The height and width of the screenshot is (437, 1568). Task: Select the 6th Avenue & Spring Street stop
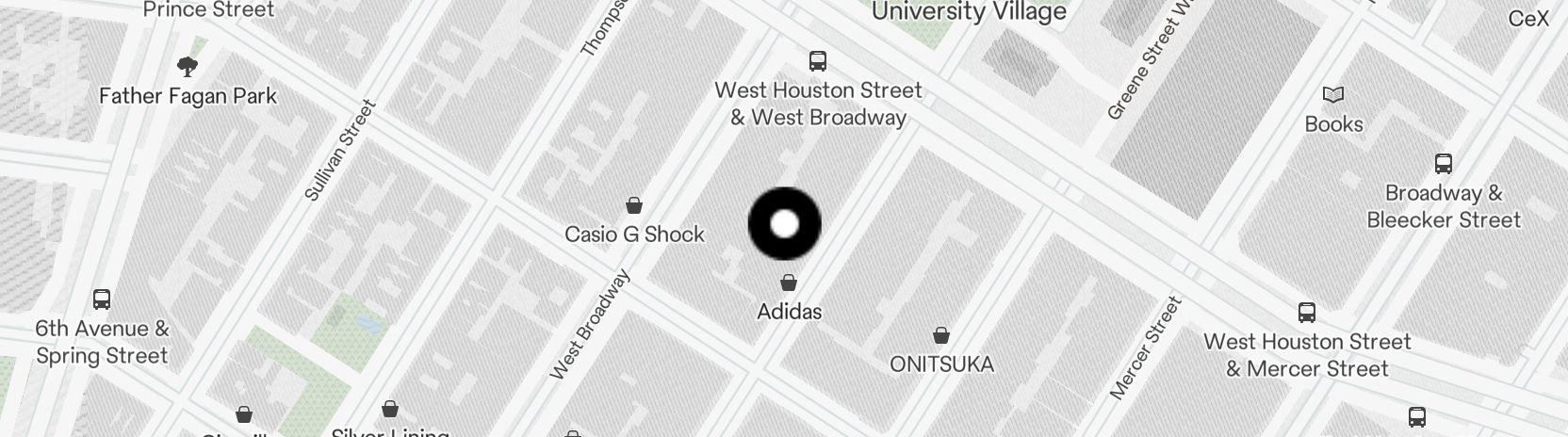pos(102,299)
